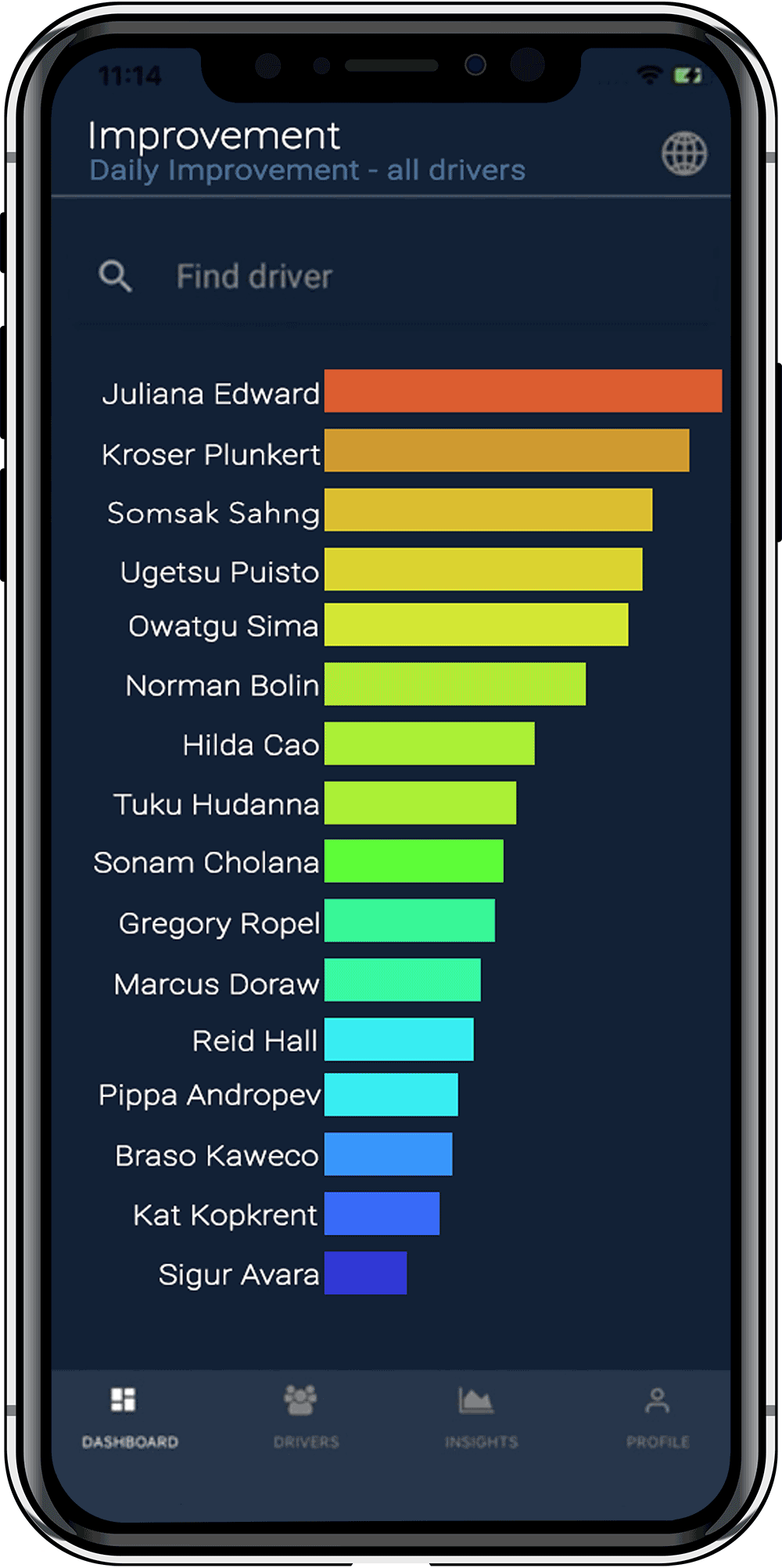This screenshot has width=782, height=1568.
Task: Tap the Sigur Avara bar
Action: [365, 1273]
